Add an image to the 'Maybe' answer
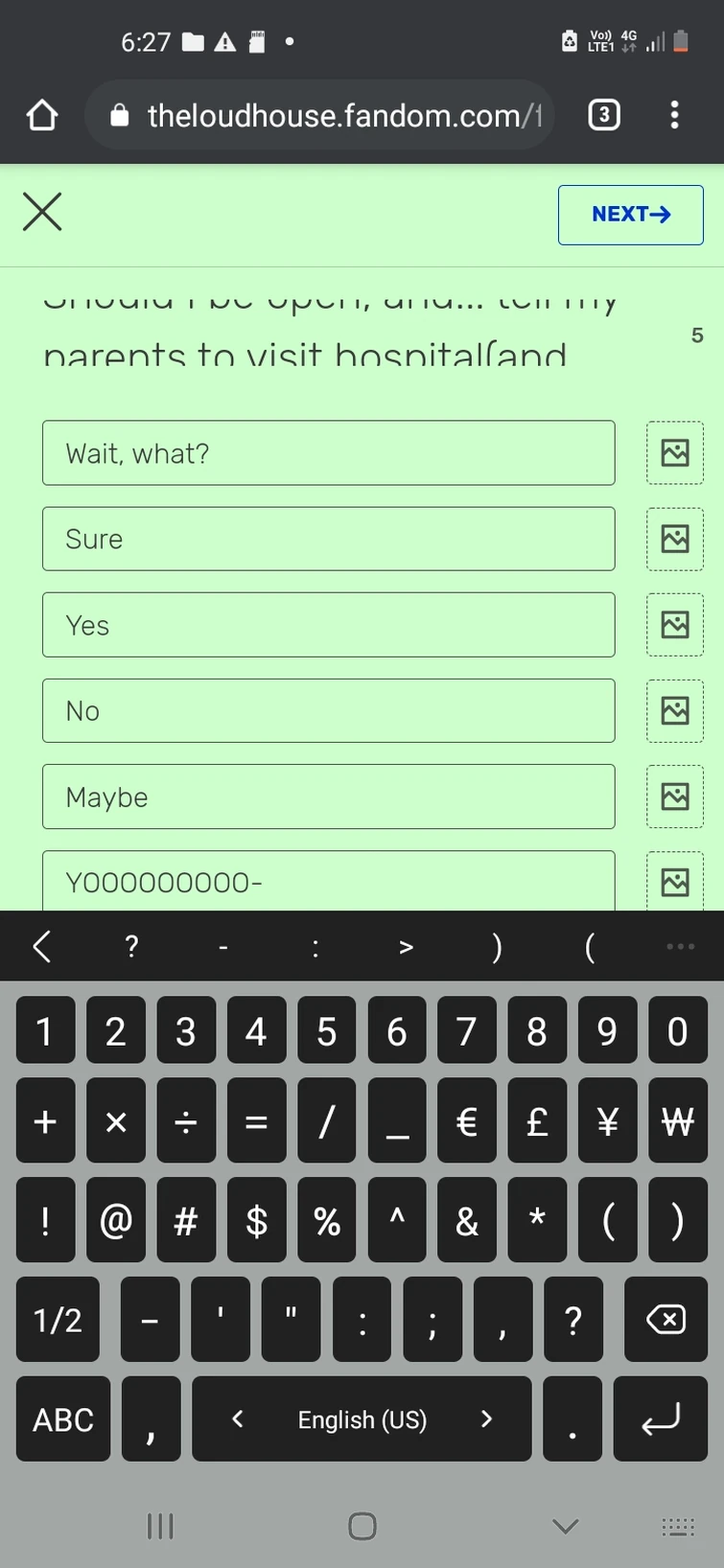This screenshot has width=724, height=1568. pos(675,796)
